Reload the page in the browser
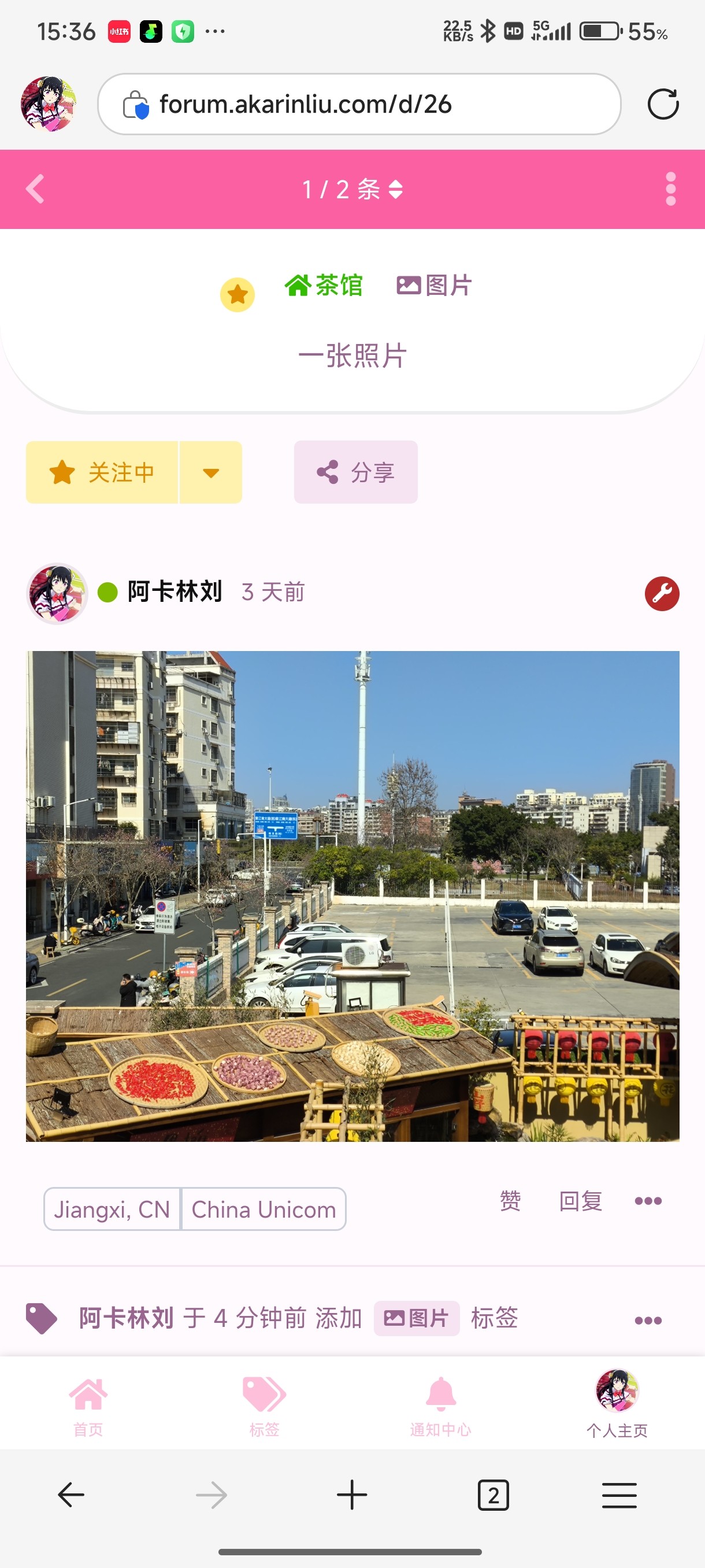 (663, 104)
